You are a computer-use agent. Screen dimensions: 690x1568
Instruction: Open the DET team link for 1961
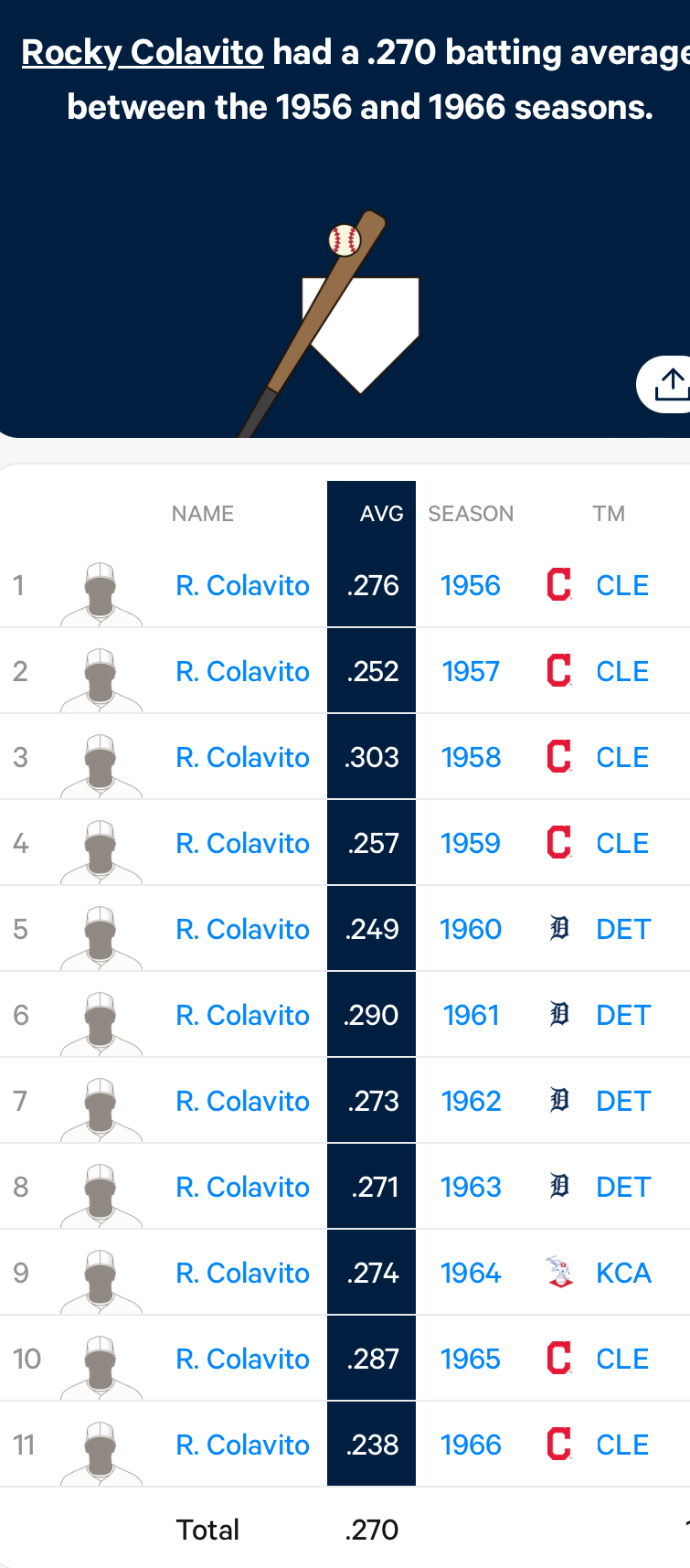(x=623, y=1015)
